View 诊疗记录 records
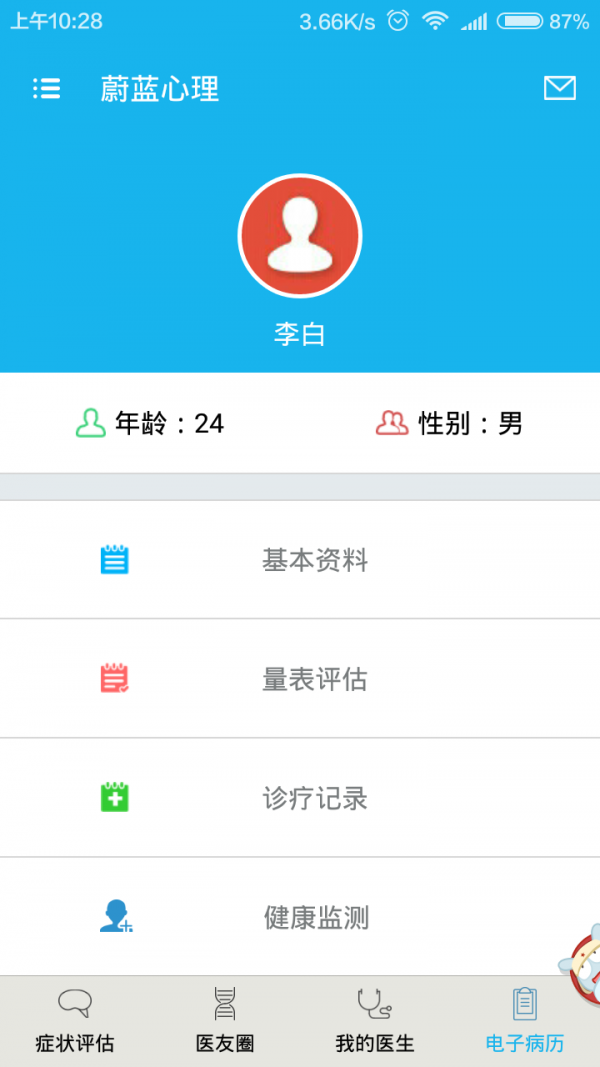 click(300, 798)
